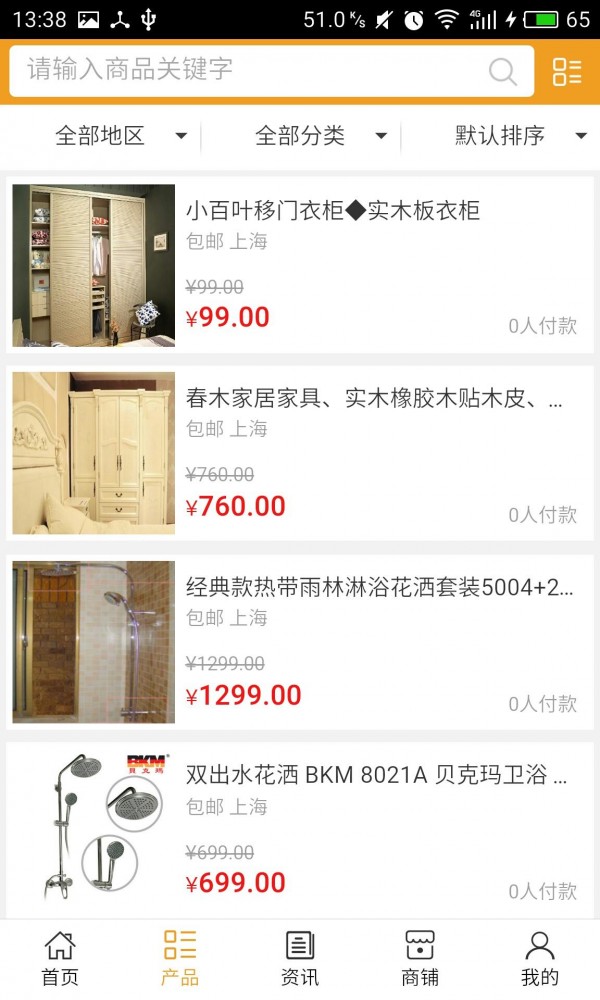Tap the magnifier search icon
Viewport: 600px width, 1000px height.
(502, 71)
